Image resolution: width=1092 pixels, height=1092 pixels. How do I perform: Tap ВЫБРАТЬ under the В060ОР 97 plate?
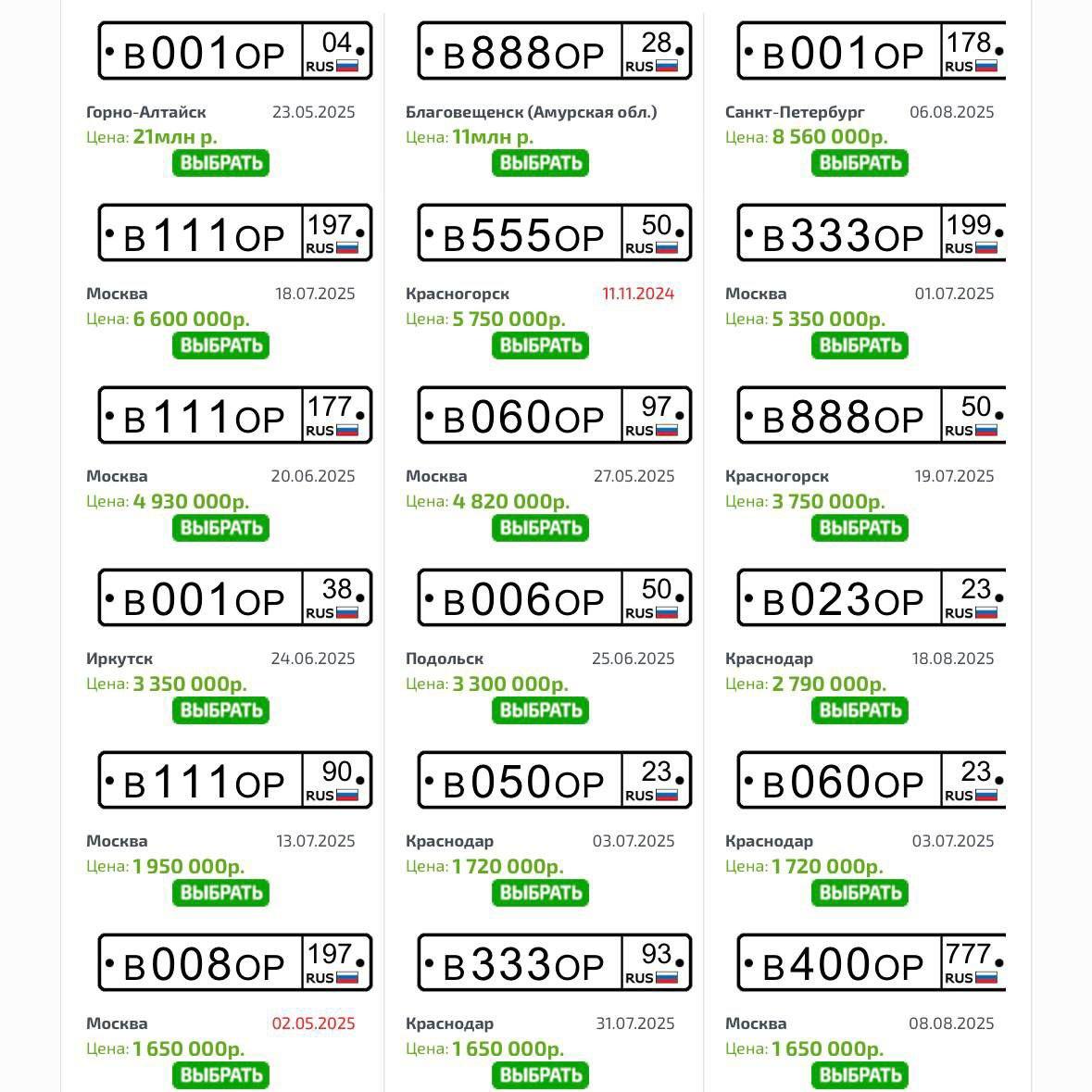[540, 528]
